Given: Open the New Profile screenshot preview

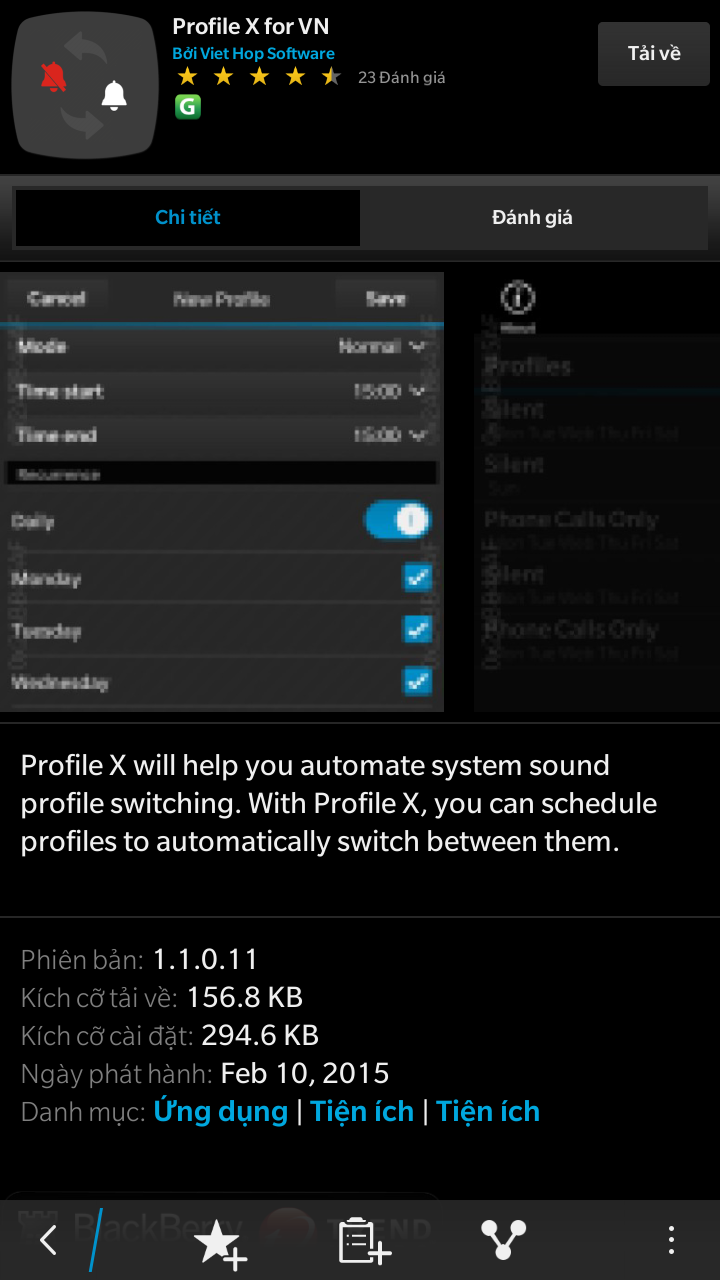Looking at the screenshot, I should pyautogui.click(x=222, y=492).
